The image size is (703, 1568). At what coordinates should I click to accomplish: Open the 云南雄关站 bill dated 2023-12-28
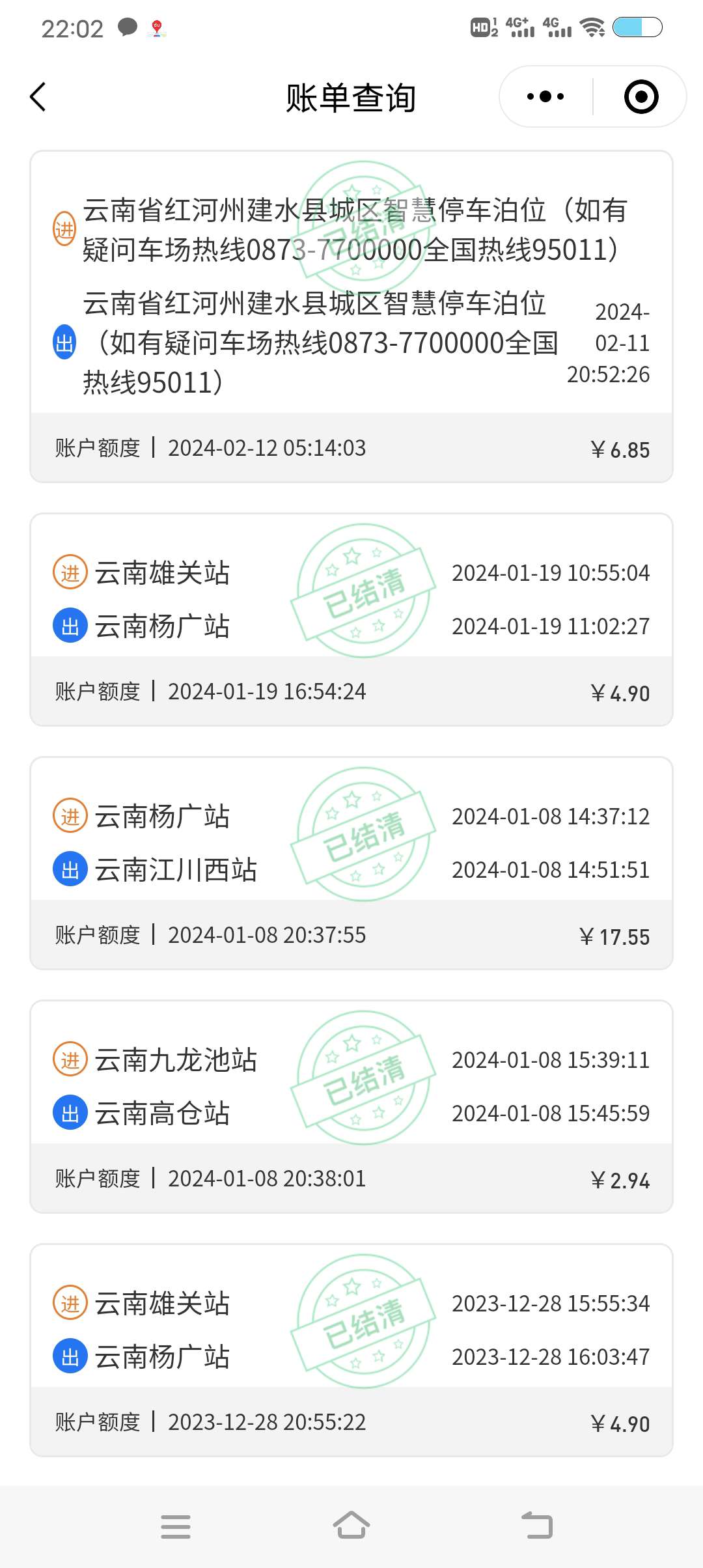351,1349
